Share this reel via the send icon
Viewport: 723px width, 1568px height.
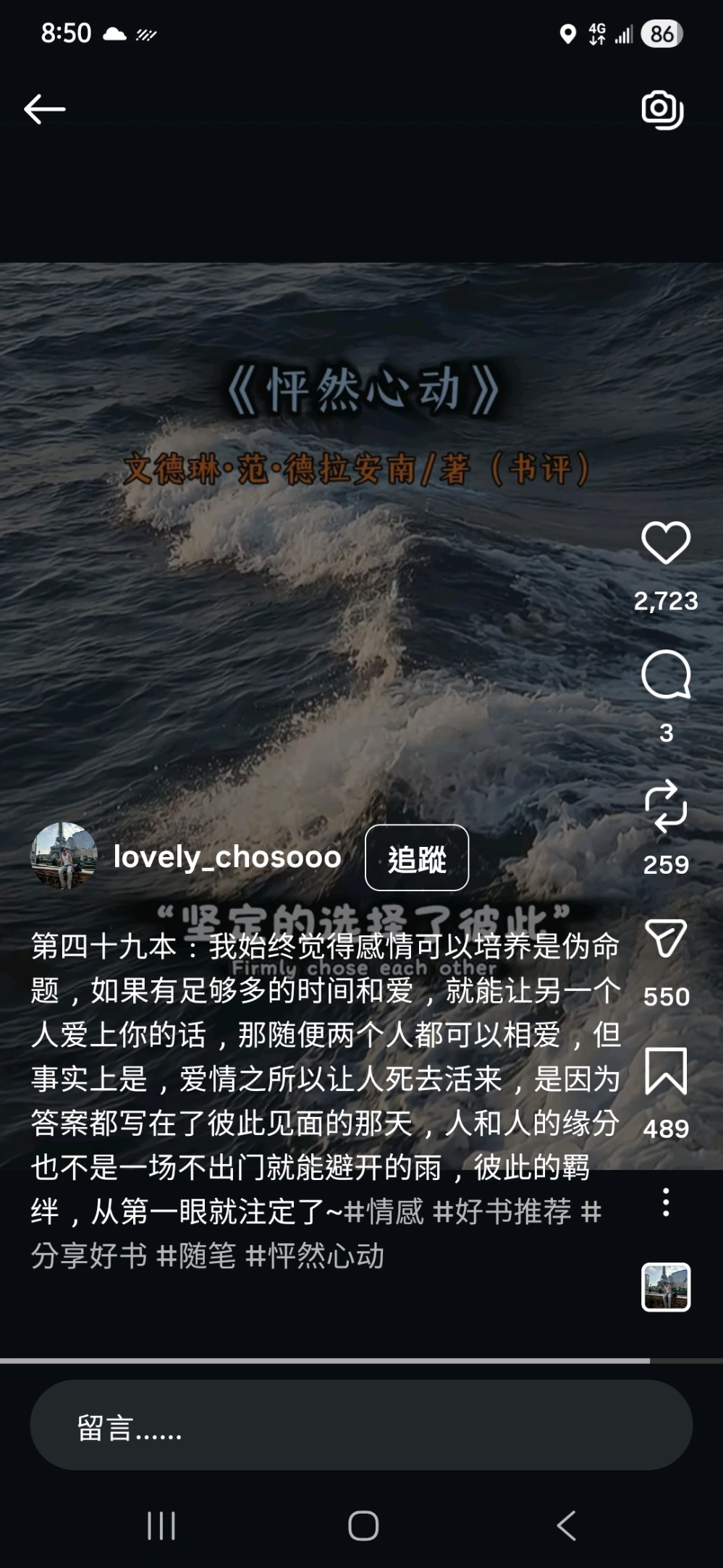[x=666, y=939]
